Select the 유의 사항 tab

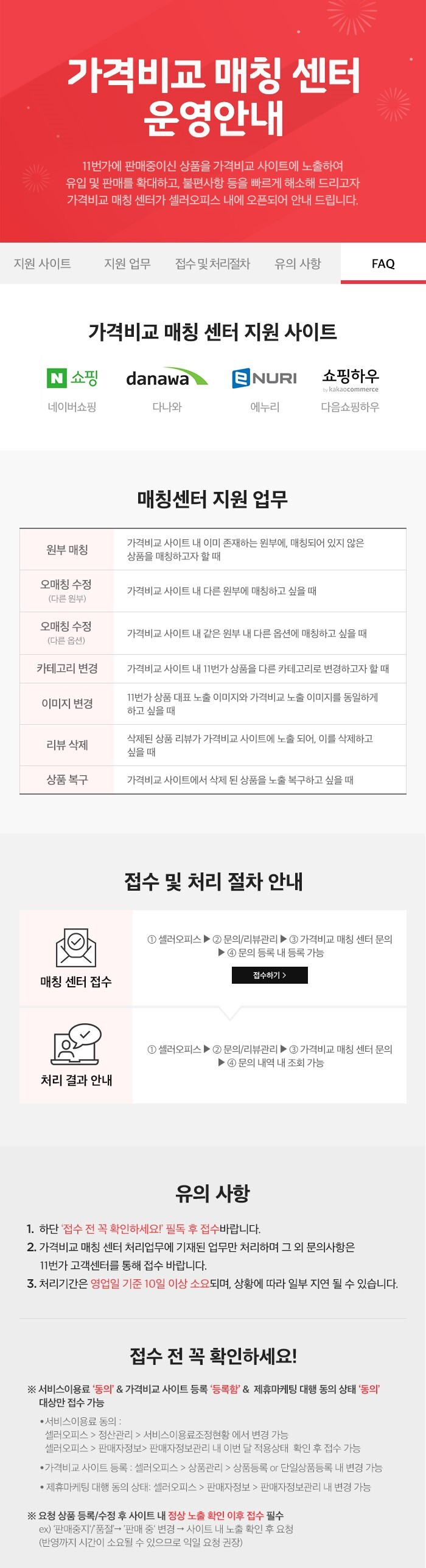click(x=298, y=264)
